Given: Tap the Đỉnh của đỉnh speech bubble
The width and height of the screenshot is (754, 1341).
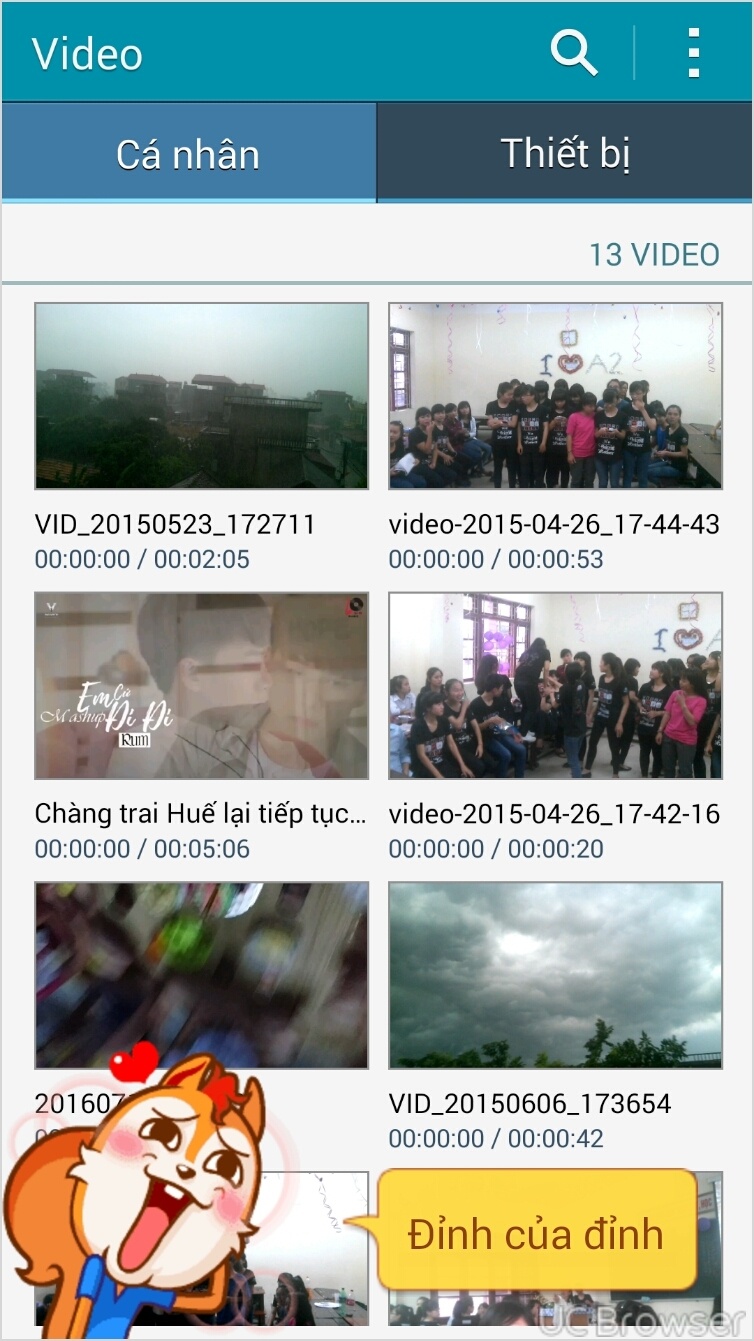Looking at the screenshot, I should pyautogui.click(x=536, y=1232).
